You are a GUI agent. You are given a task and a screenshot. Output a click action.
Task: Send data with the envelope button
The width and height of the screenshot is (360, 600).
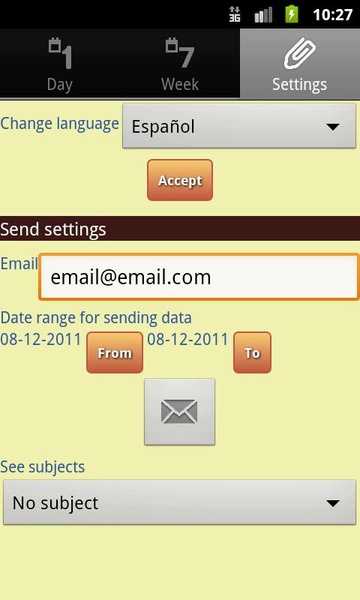pos(179,412)
